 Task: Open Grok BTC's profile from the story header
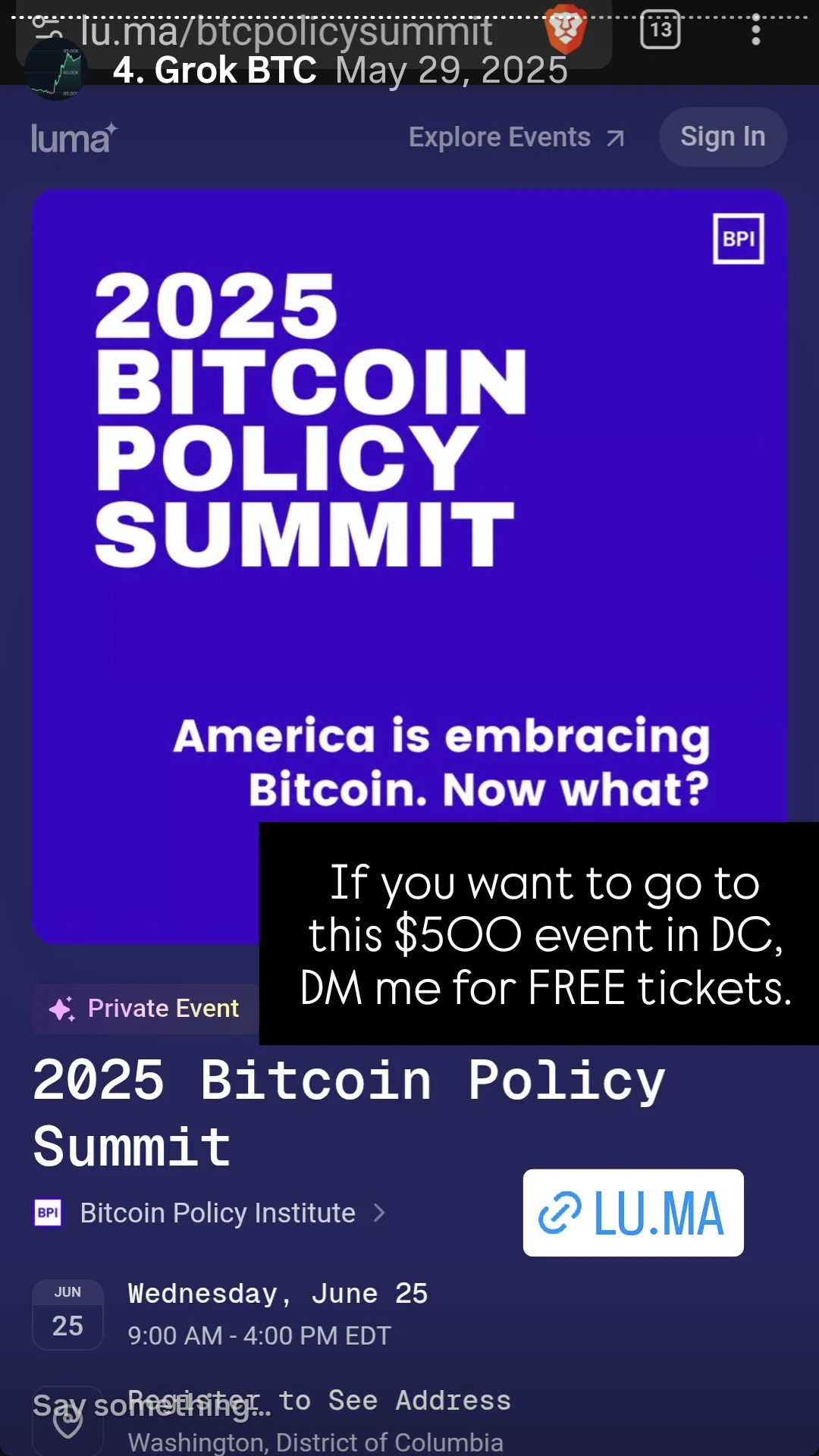click(214, 71)
